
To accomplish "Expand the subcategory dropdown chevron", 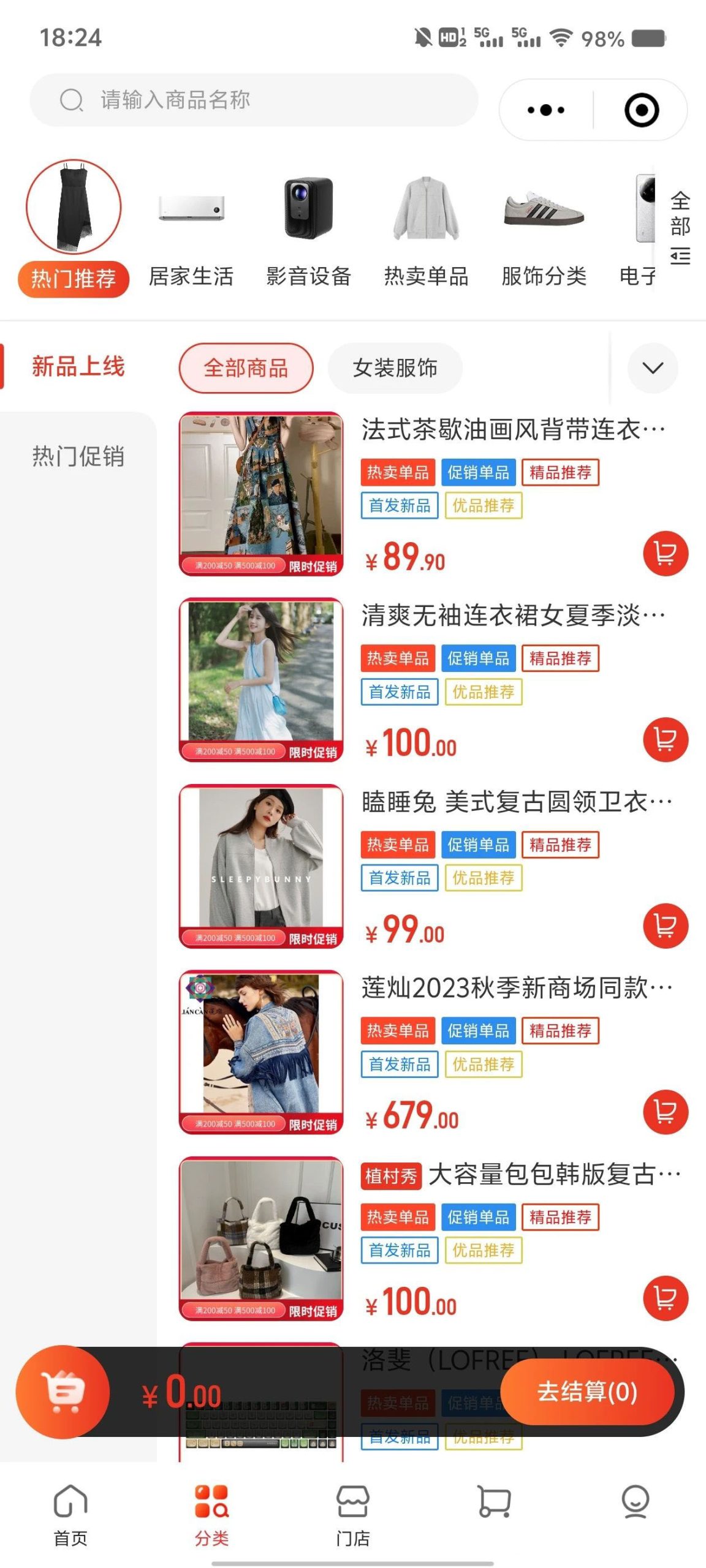I will click(652, 368).
